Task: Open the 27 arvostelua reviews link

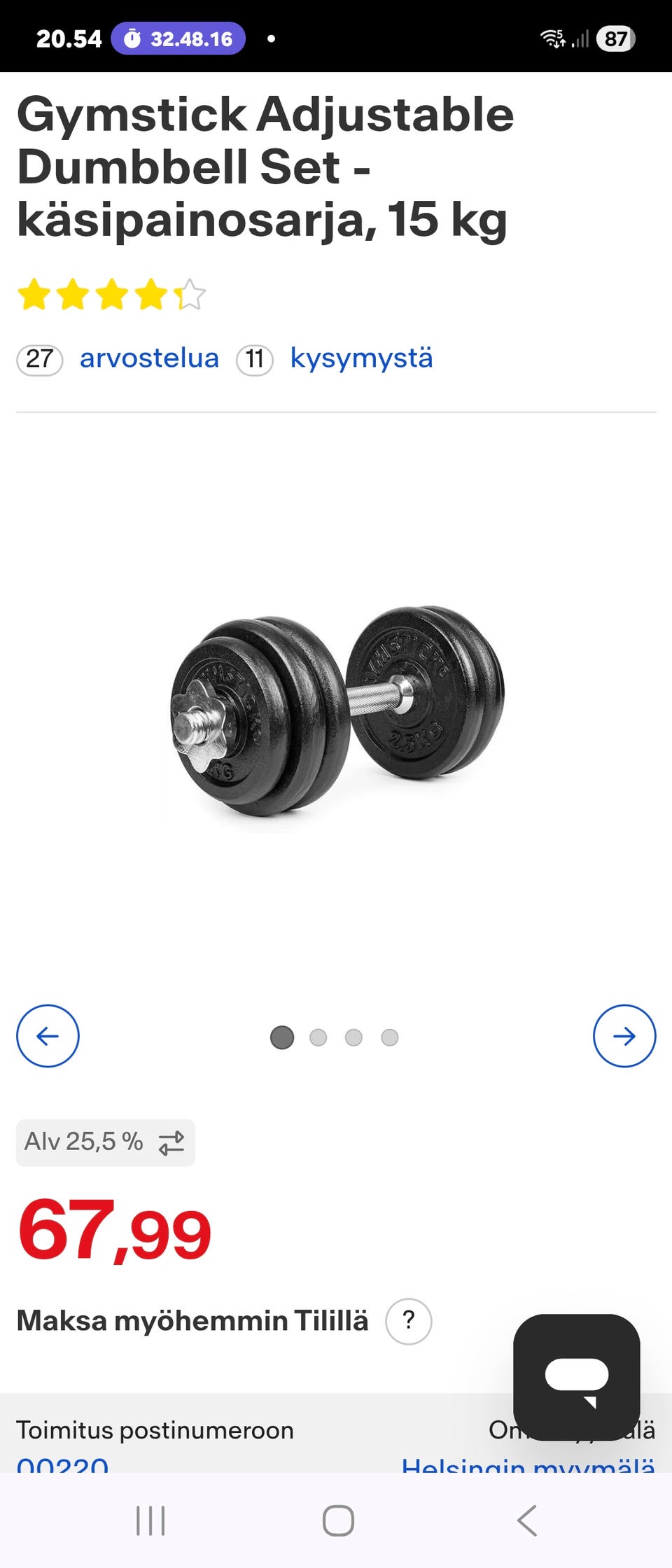Action: click(x=148, y=358)
